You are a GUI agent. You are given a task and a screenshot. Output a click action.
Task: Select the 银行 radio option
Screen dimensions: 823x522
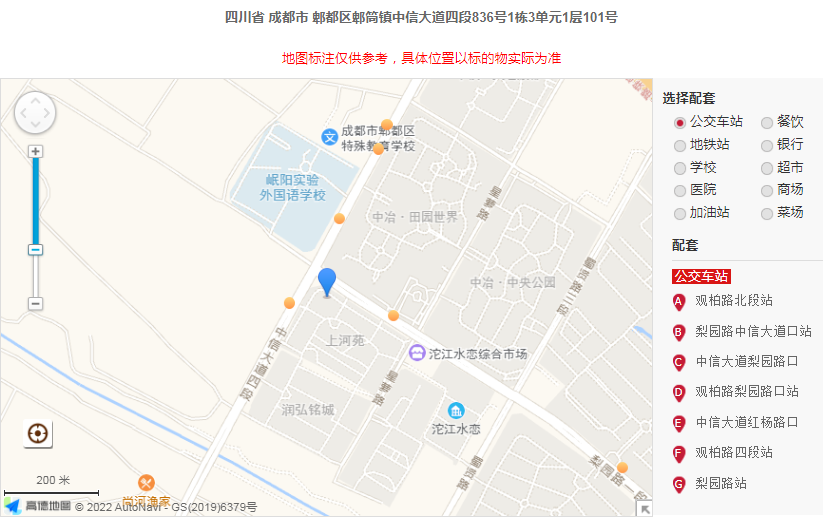click(x=767, y=145)
